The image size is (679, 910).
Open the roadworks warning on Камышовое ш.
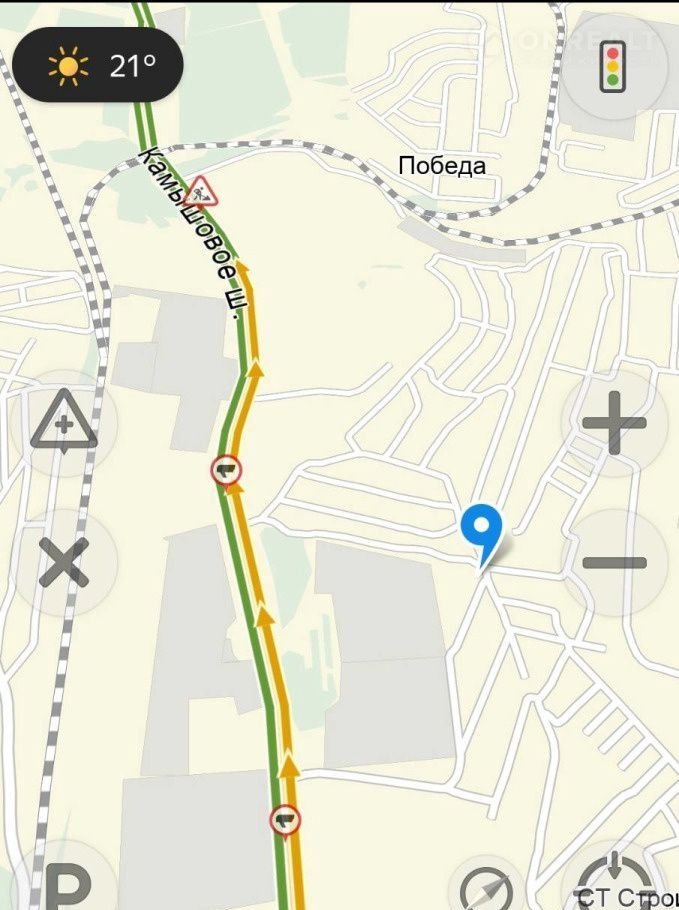tap(201, 190)
